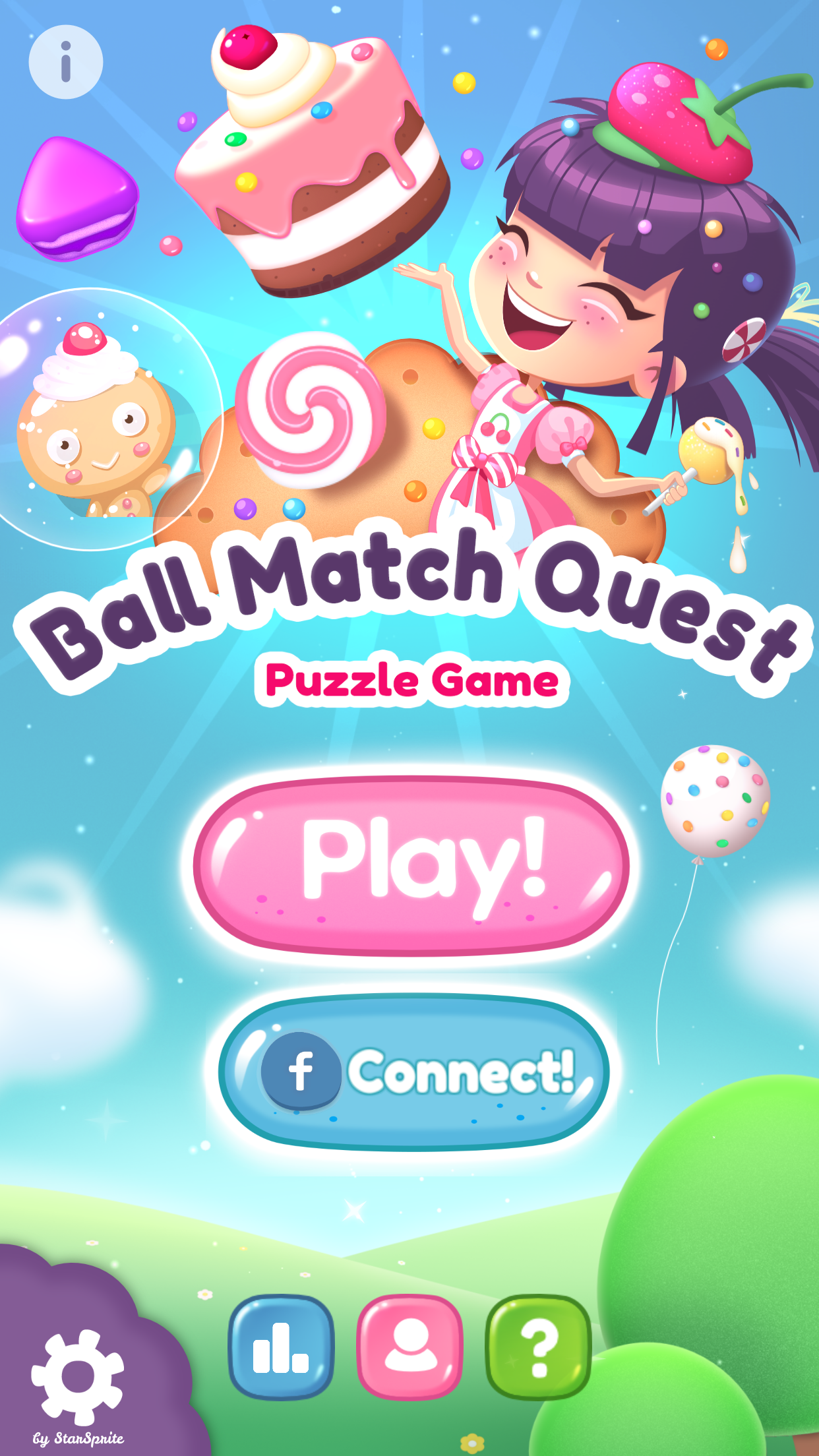Open the leaderboard stats button
Viewport: 819px width, 1456px height.
tap(282, 1347)
